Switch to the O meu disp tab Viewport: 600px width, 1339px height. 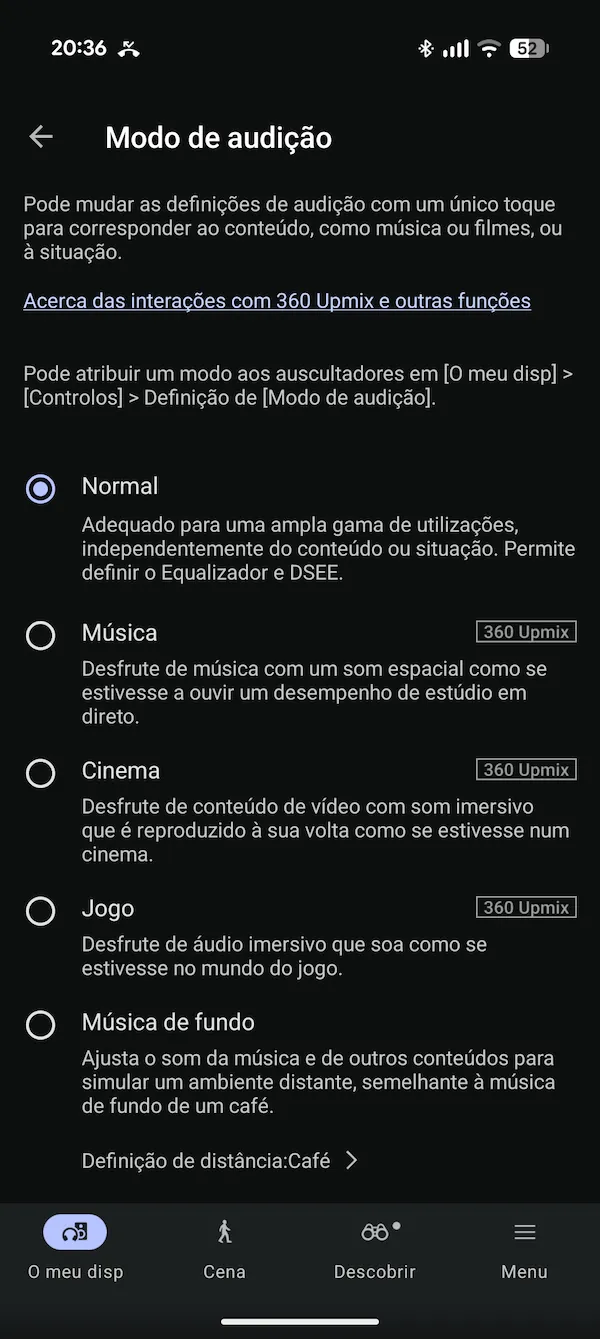coord(75,1248)
